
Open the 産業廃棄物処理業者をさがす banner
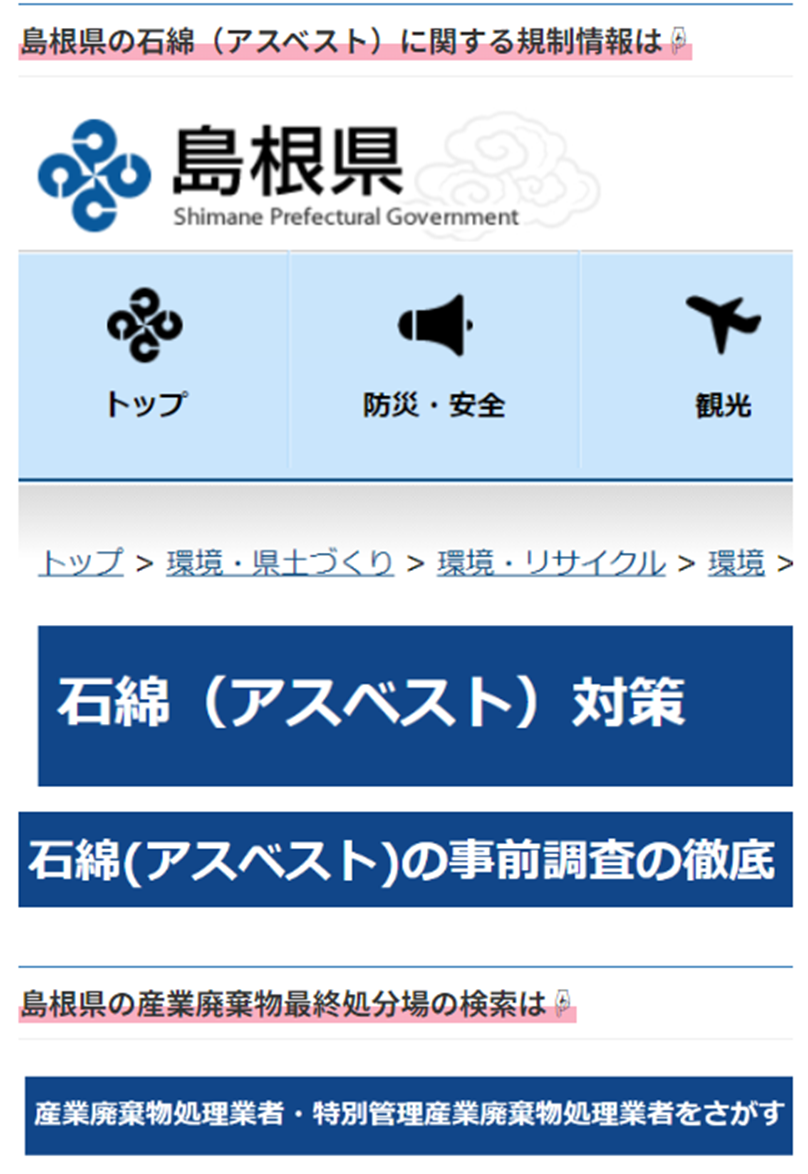(408, 1116)
